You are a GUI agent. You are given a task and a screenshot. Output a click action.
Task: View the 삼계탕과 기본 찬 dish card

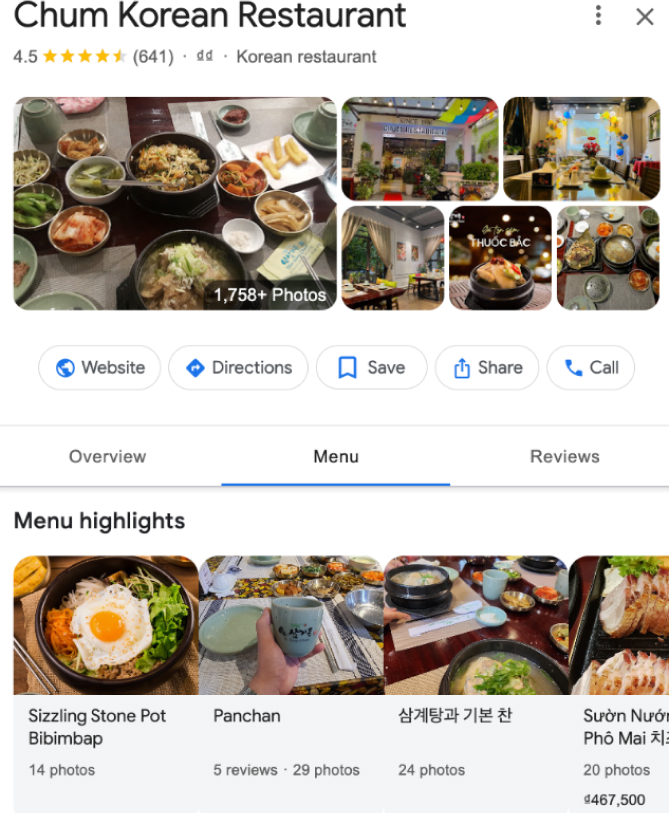[x=476, y=683]
